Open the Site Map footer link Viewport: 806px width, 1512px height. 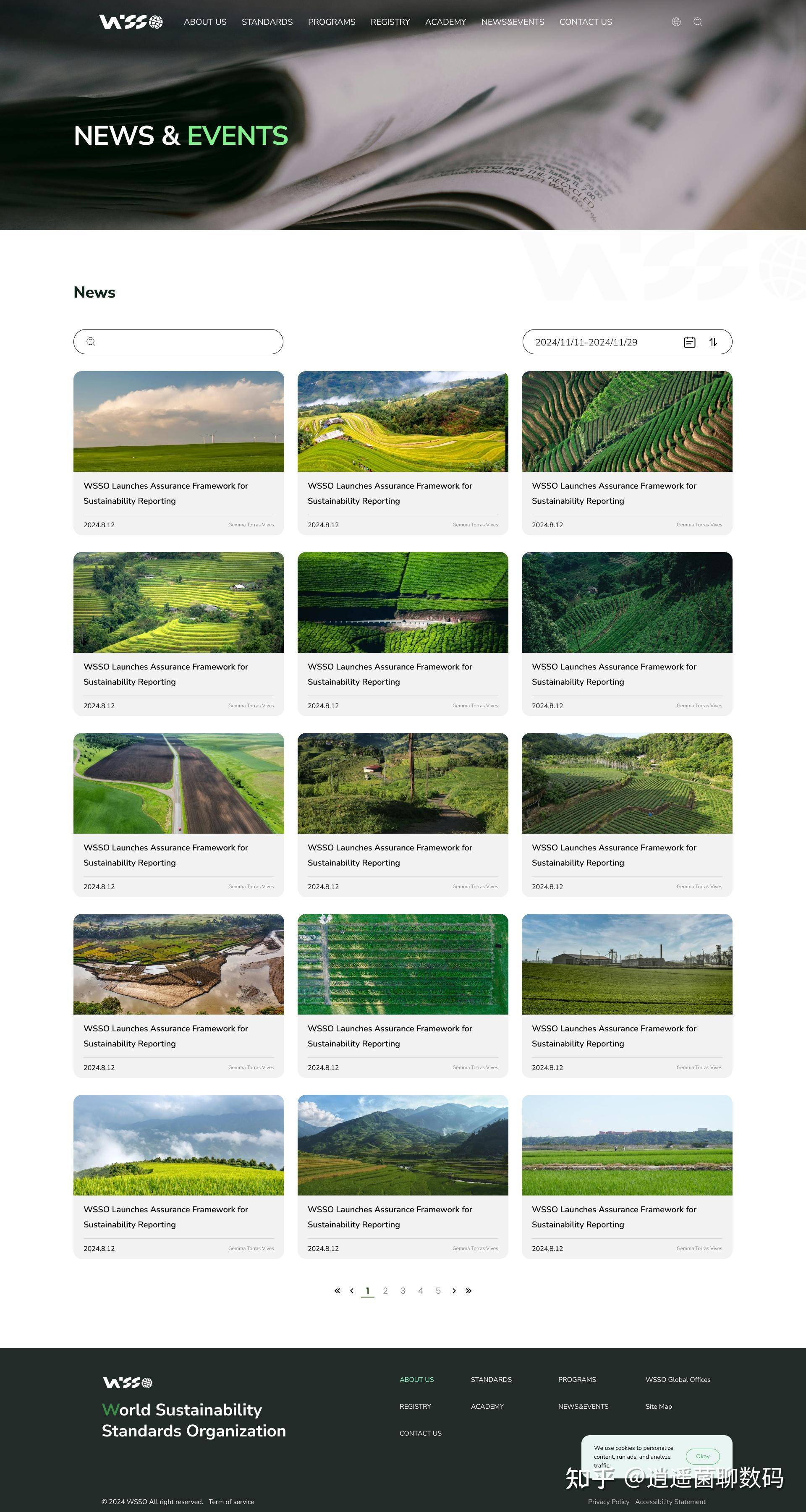click(659, 1406)
